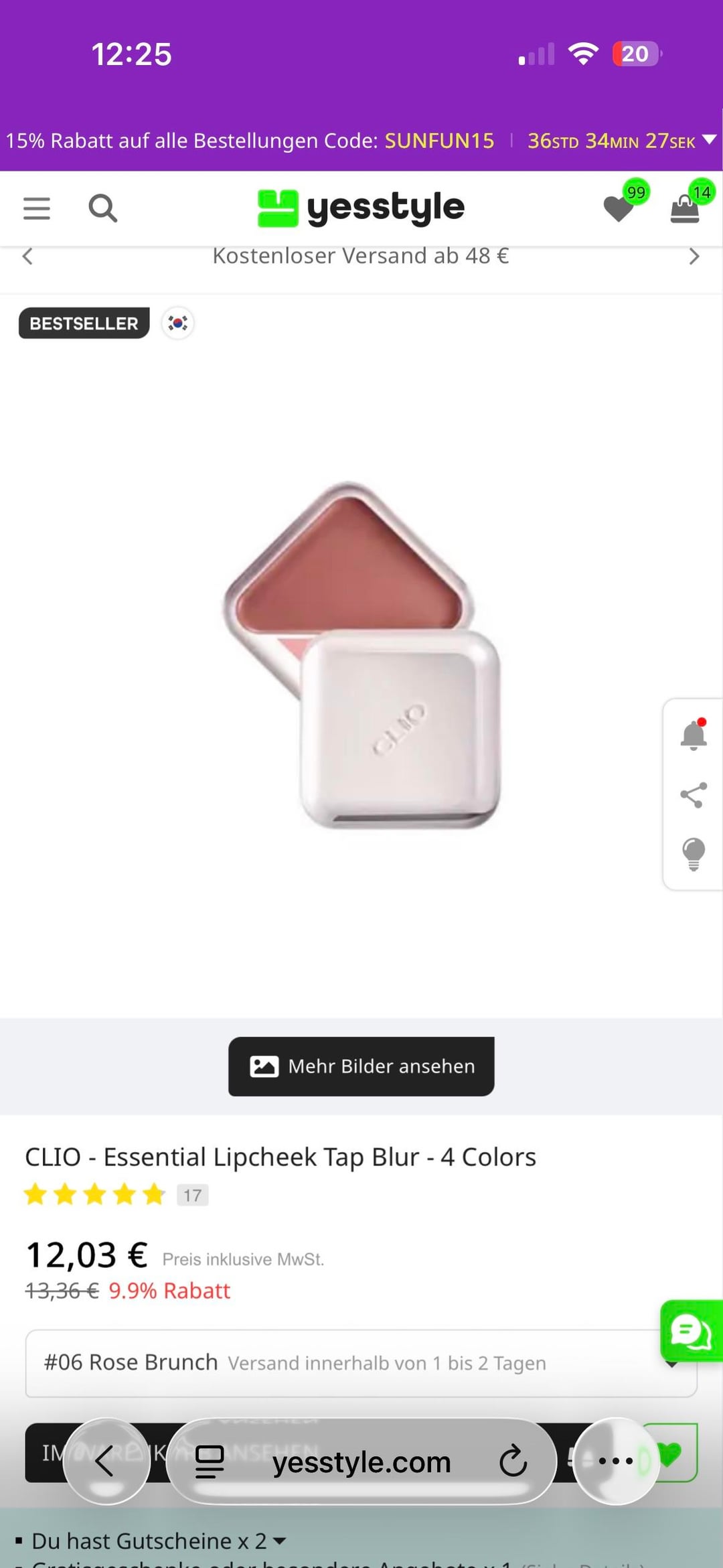
Task: Tap Mehr Bilder ansehen button
Action: pyautogui.click(x=361, y=1066)
